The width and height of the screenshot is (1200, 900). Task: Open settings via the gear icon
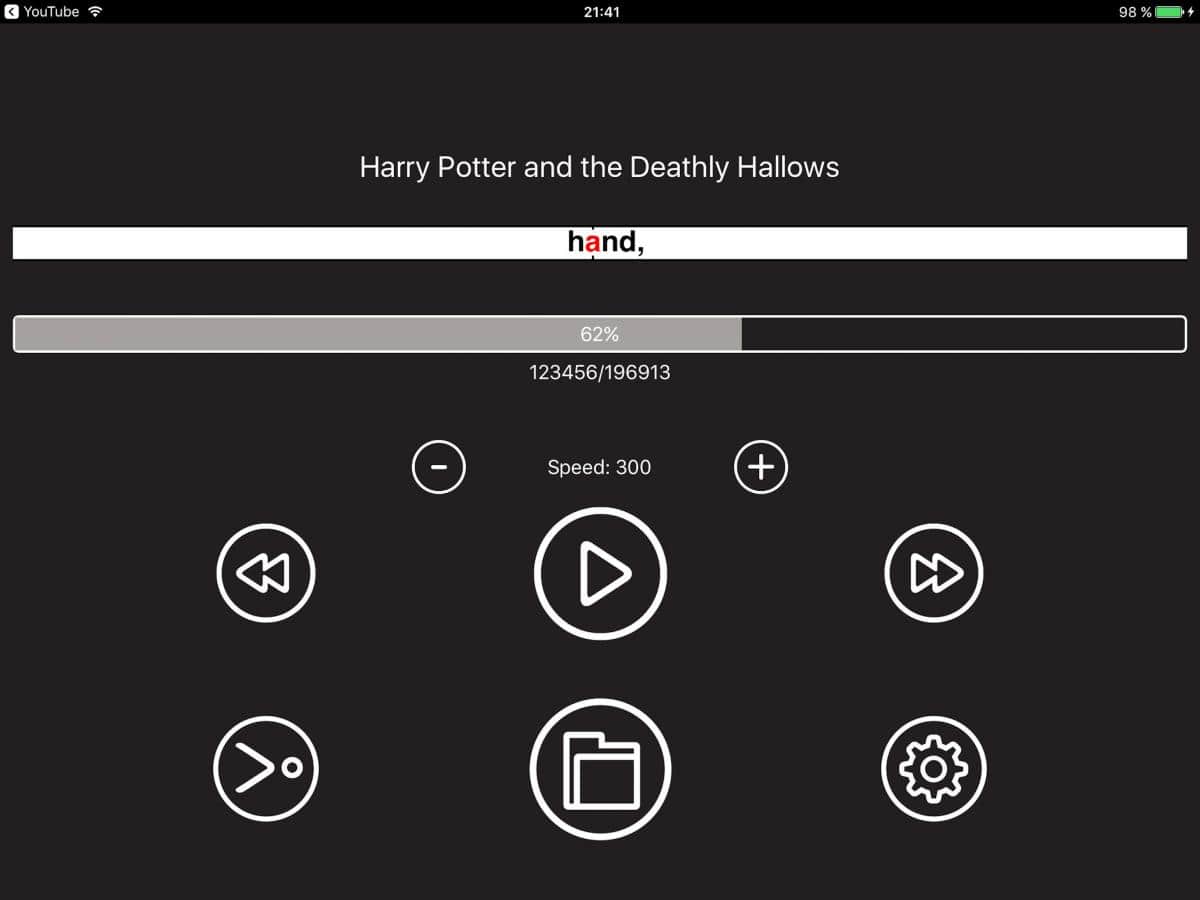pyautogui.click(x=934, y=769)
